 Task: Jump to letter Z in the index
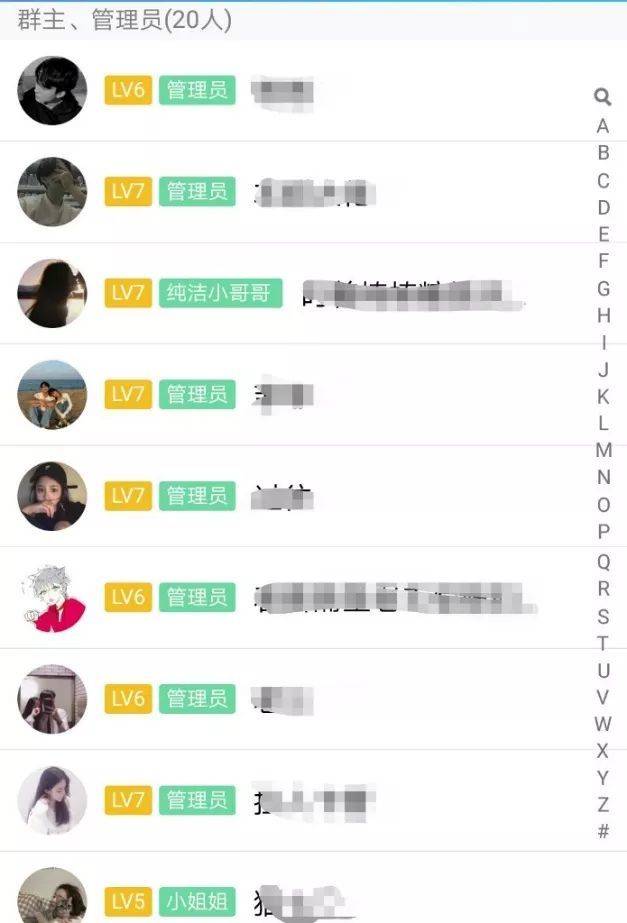(x=603, y=804)
